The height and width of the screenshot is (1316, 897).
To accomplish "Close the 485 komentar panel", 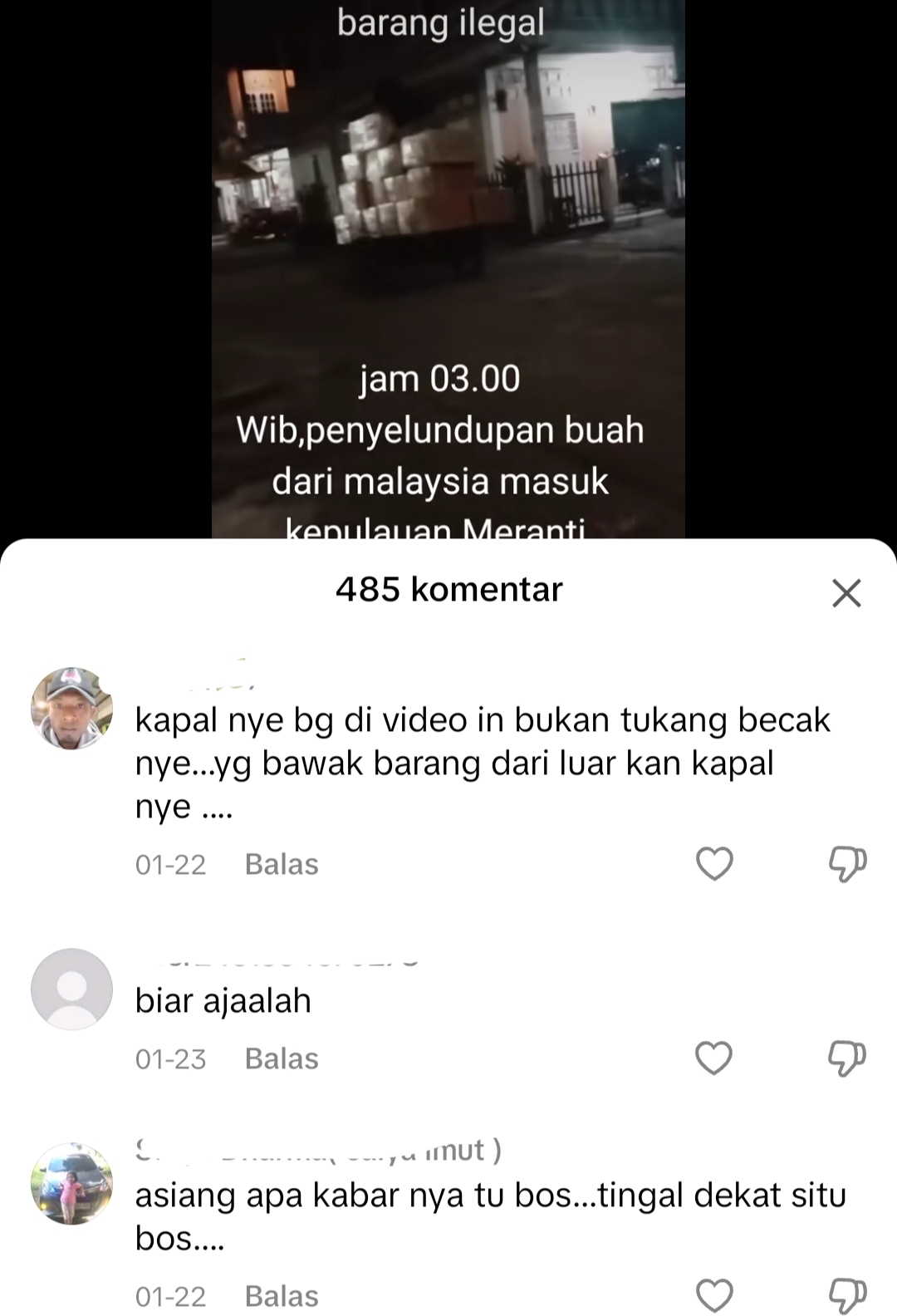I will [846, 592].
